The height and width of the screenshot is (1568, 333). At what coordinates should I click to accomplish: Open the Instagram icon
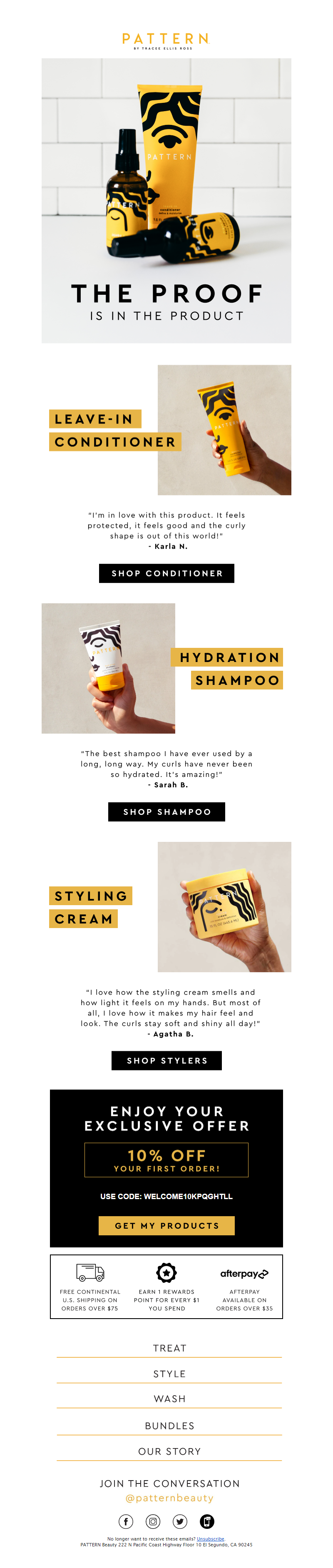(153, 1522)
